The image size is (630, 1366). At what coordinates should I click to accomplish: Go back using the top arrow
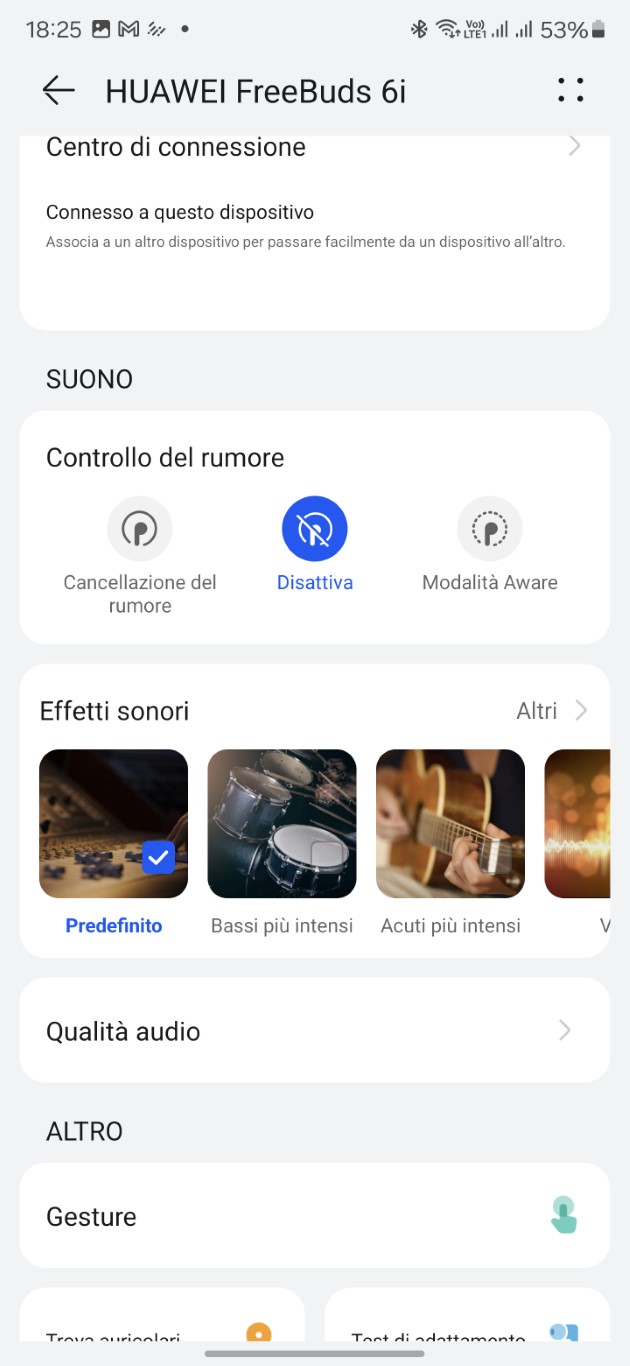59,91
